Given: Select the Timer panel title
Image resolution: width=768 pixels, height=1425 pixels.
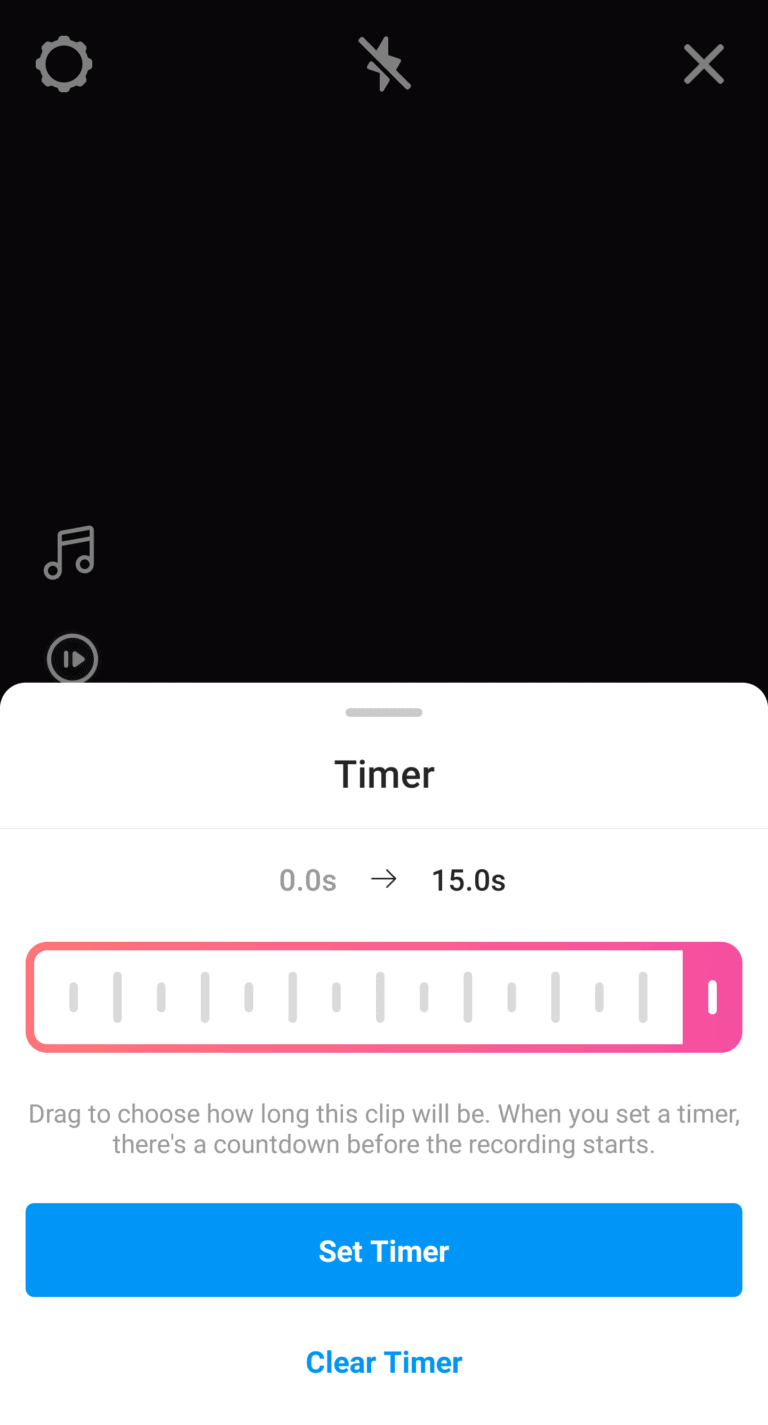Looking at the screenshot, I should click(384, 773).
